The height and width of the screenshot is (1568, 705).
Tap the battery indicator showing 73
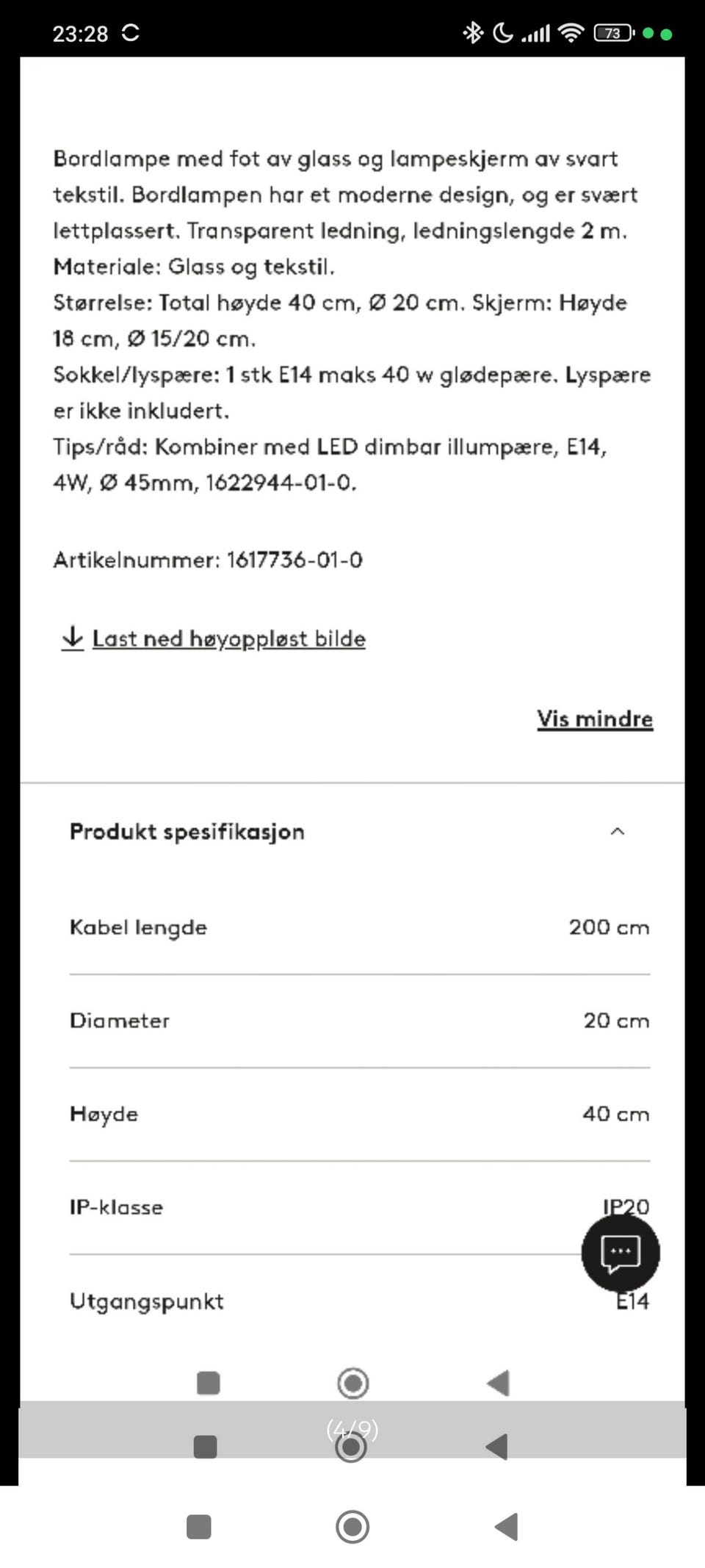click(610, 32)
